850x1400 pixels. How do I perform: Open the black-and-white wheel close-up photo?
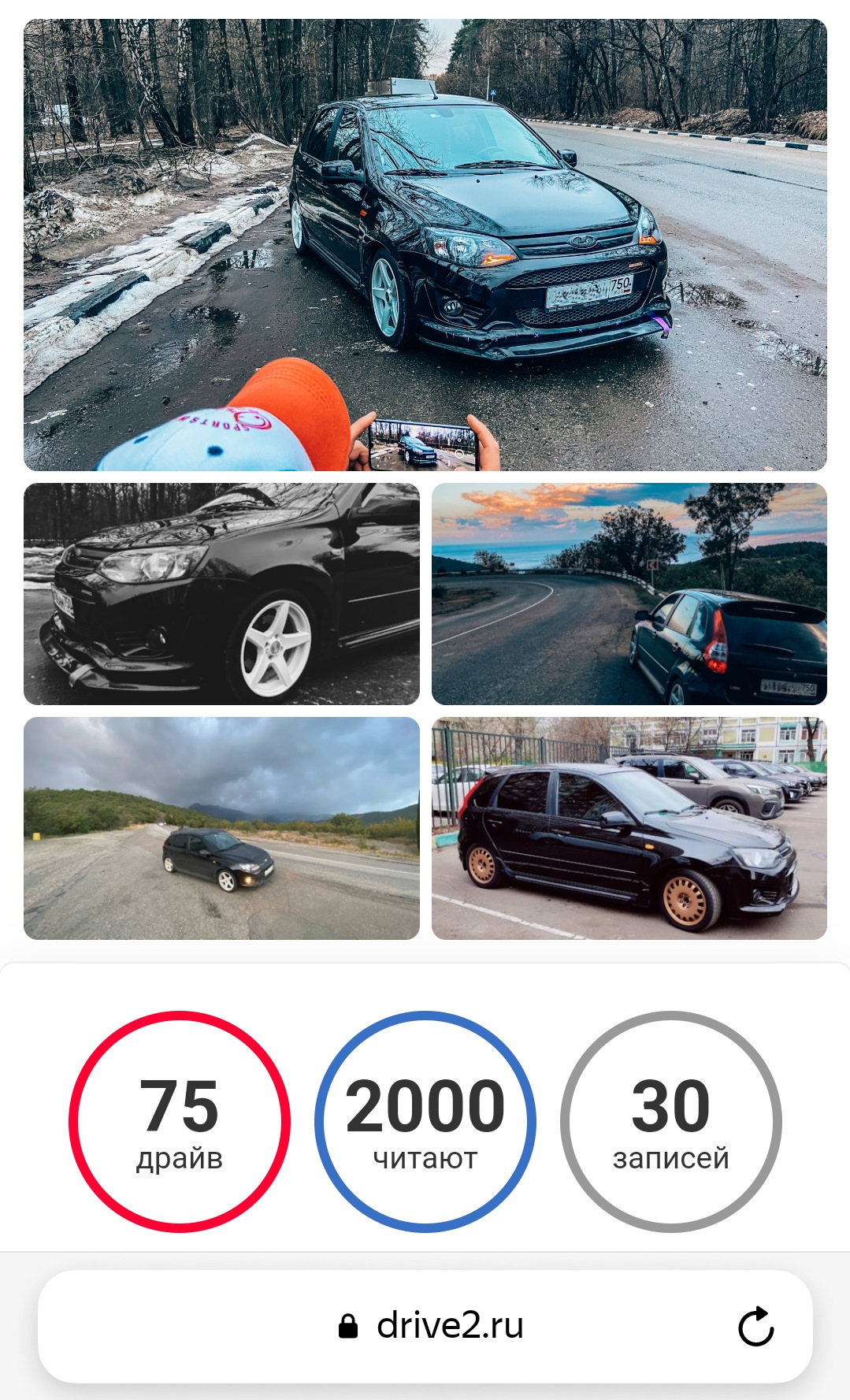click(221, 594)
